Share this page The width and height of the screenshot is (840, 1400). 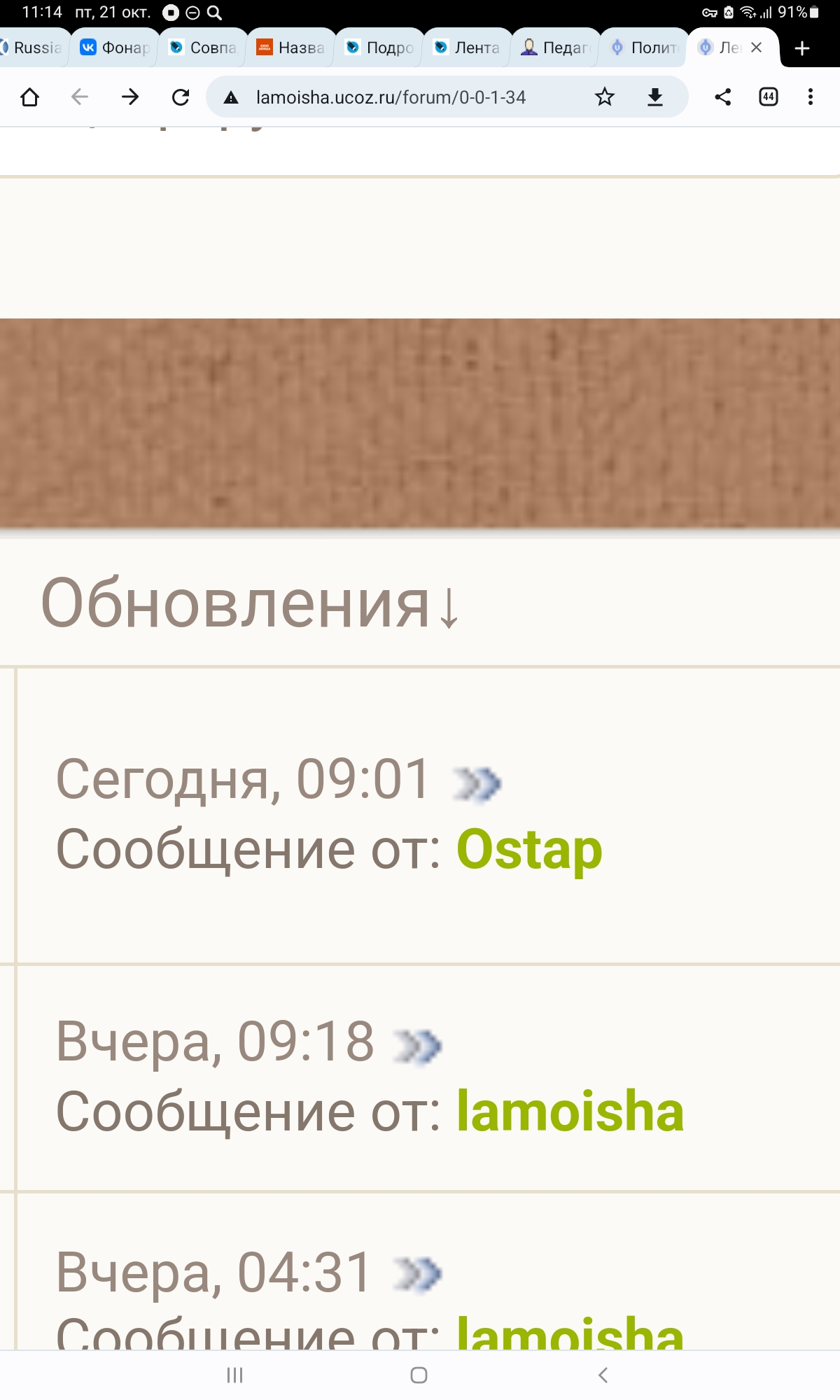pyautogui.click(x=723, y=97)
